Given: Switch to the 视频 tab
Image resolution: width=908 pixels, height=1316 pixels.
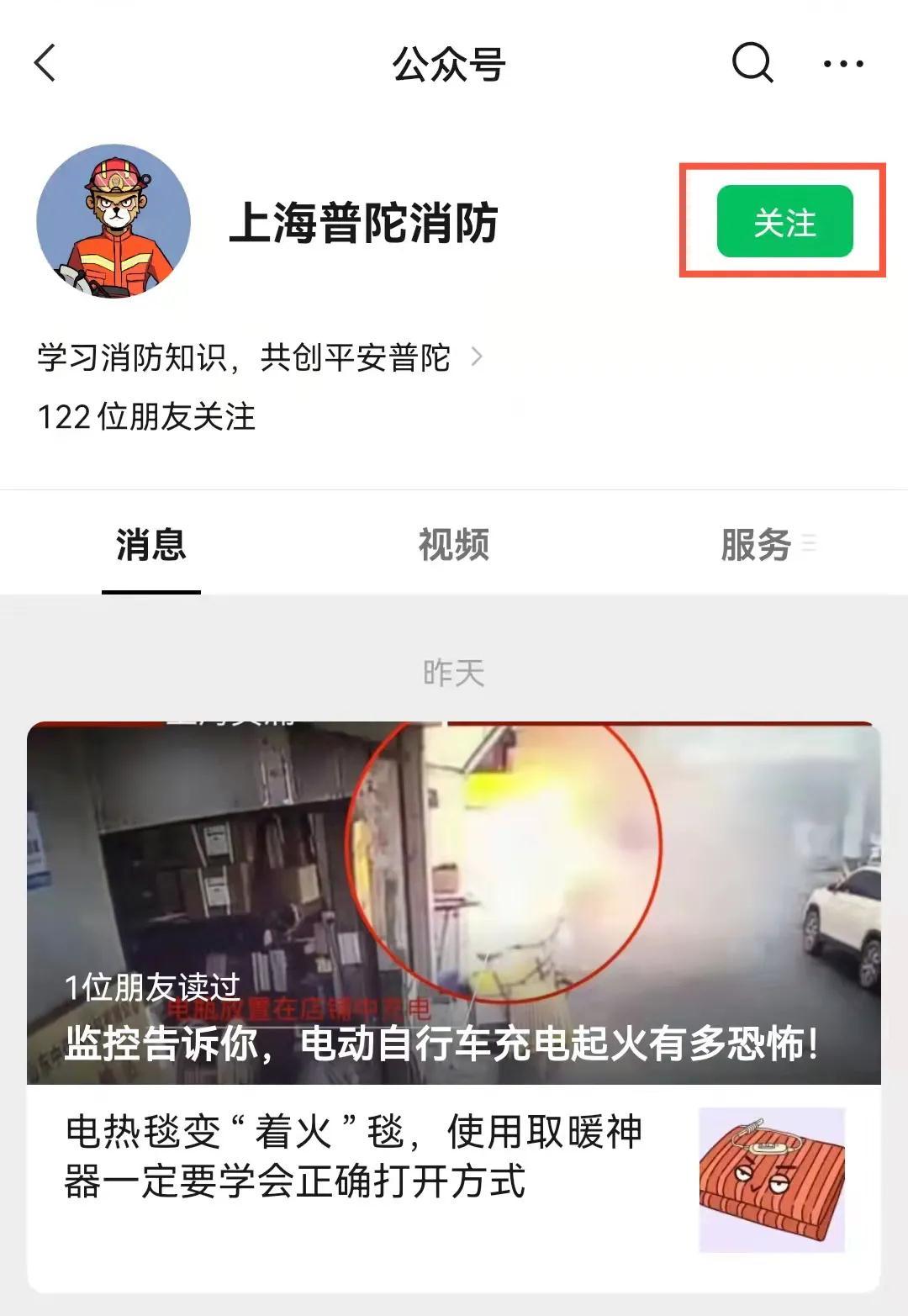Looking at the screenshot, I should pos(453,545).
